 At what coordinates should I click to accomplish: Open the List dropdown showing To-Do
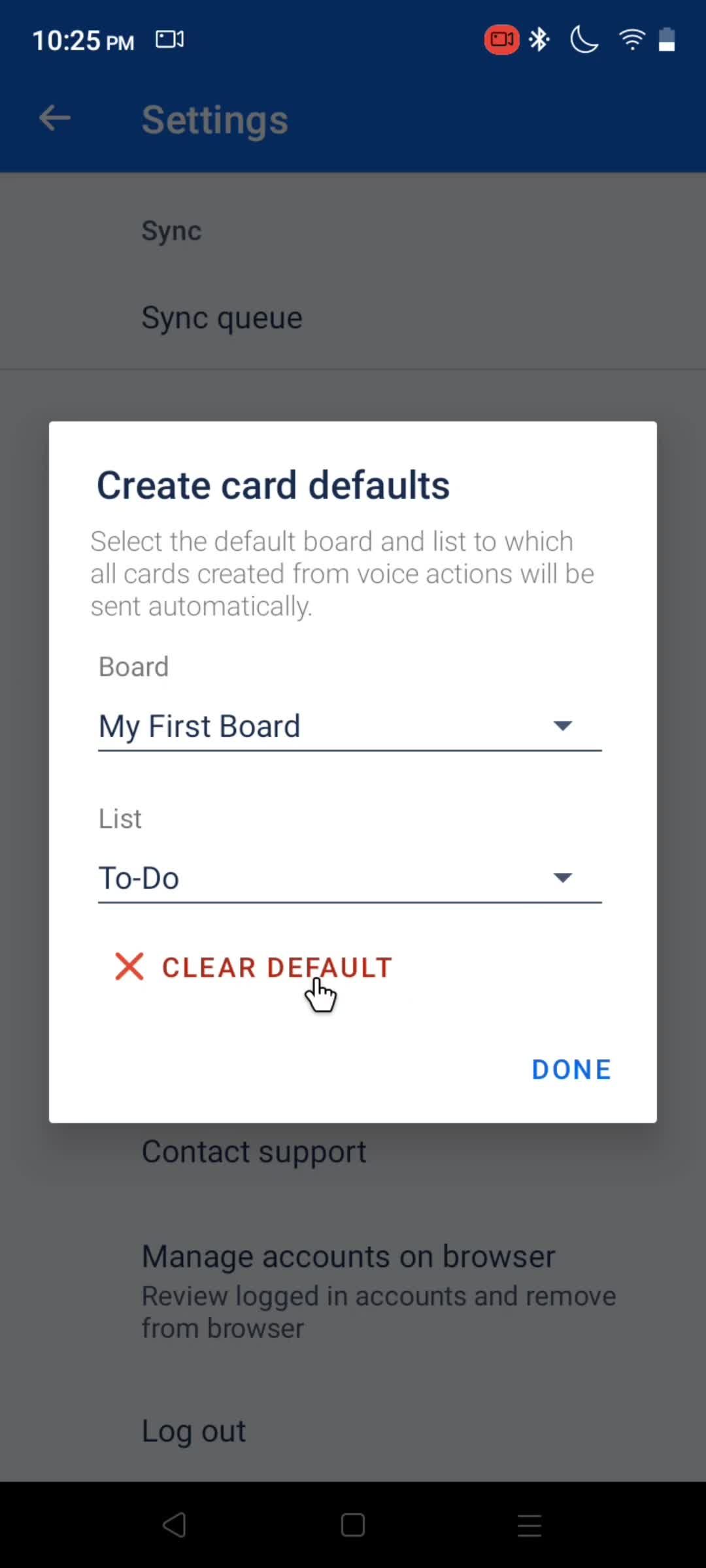point(350,877)
